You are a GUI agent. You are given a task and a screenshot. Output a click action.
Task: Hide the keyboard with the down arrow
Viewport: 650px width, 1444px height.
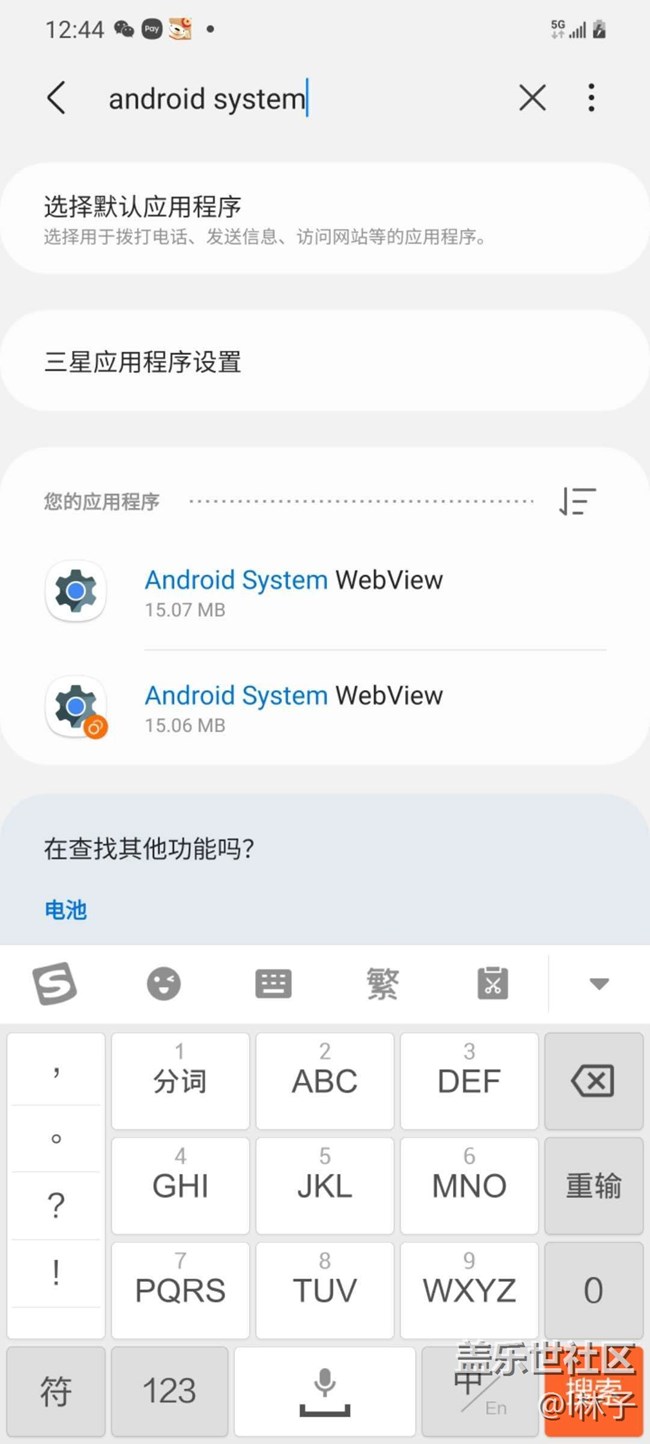click(x=599, y=984)
